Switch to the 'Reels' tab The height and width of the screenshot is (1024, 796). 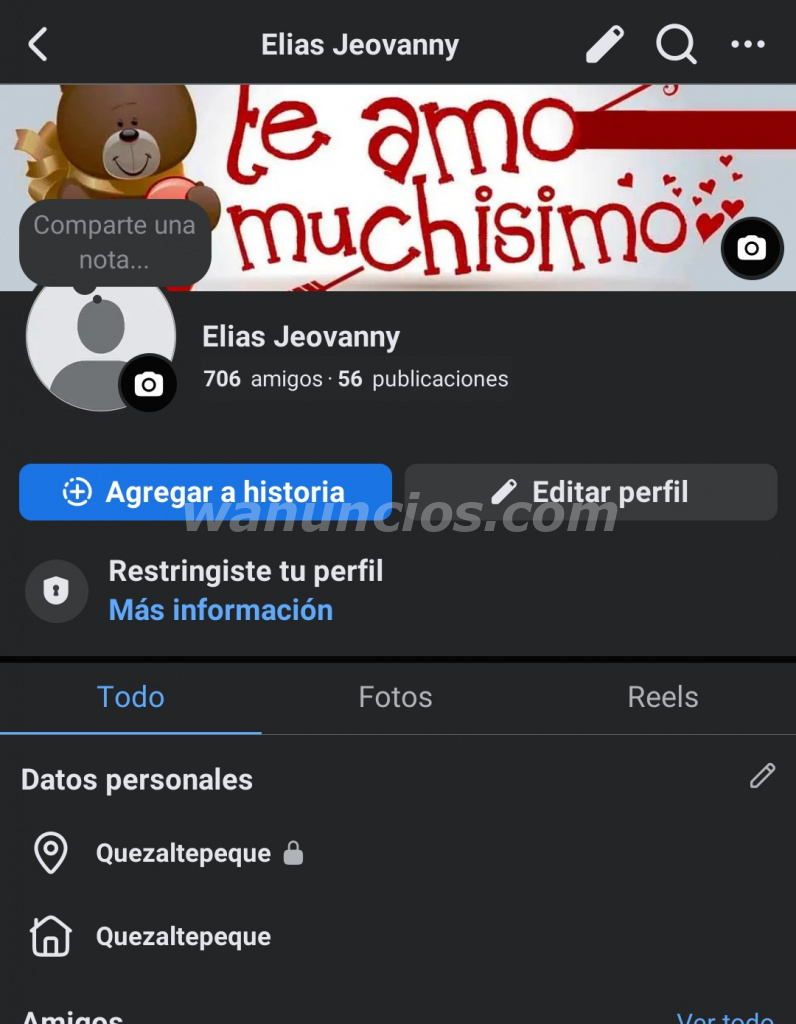click(x=662, y=697)
